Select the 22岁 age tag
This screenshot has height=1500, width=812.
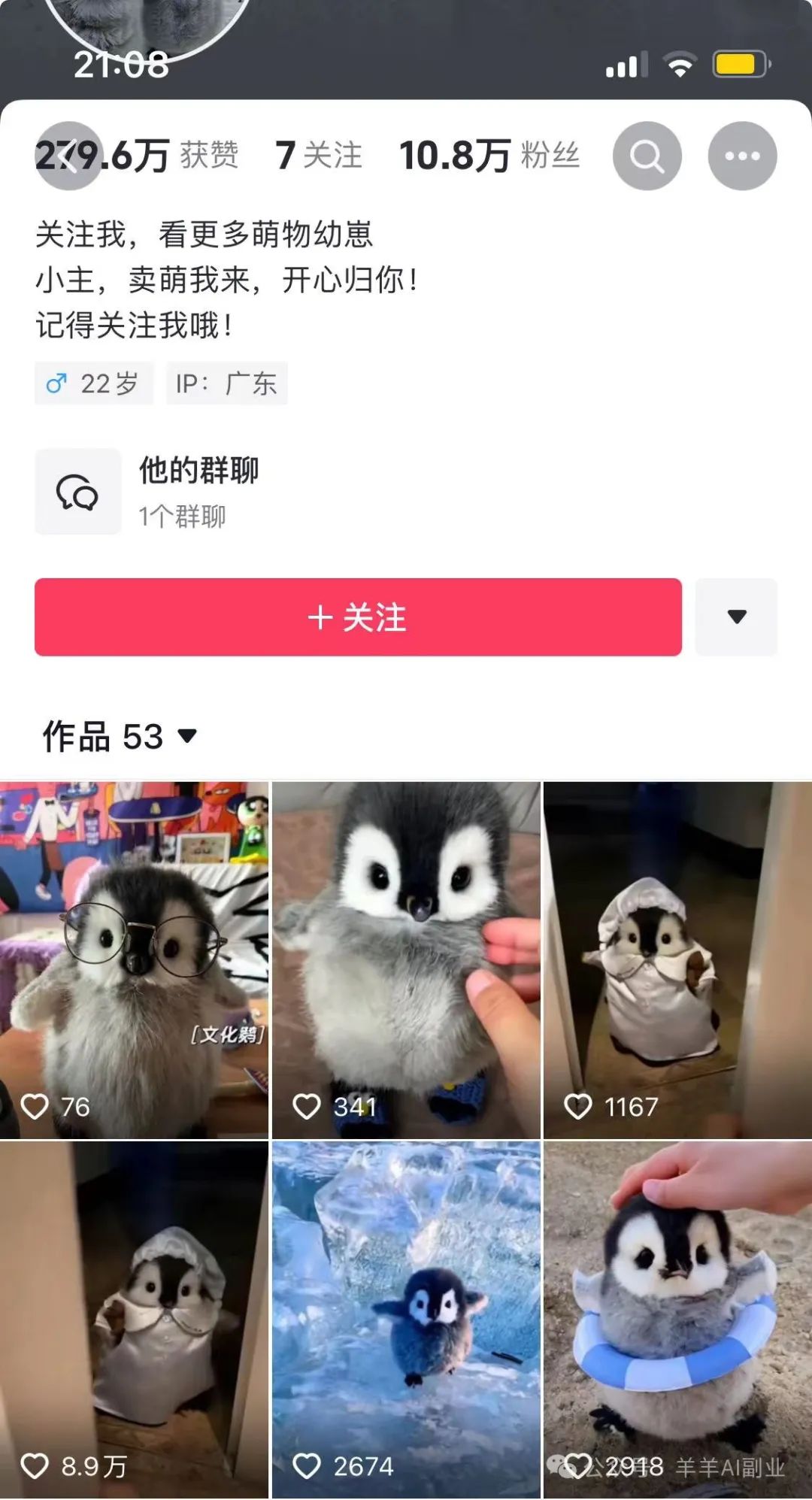coord(93,382)
